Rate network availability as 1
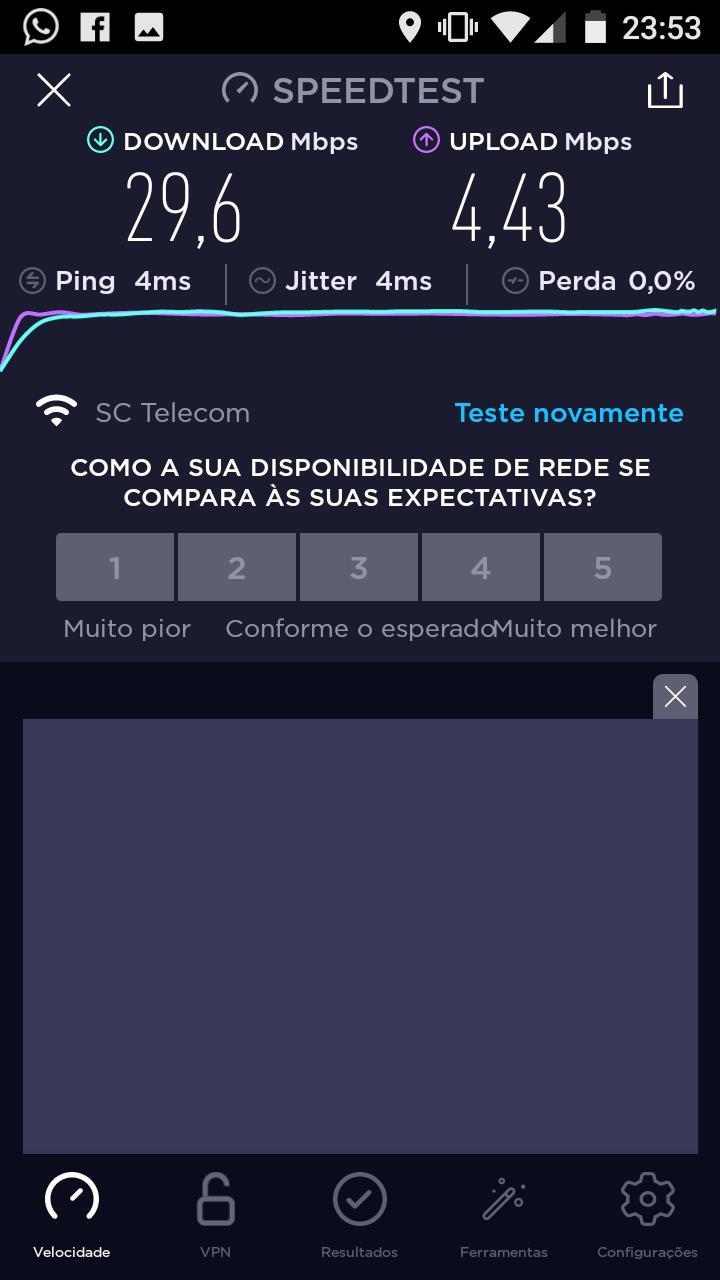 click(x=115, y=567)
